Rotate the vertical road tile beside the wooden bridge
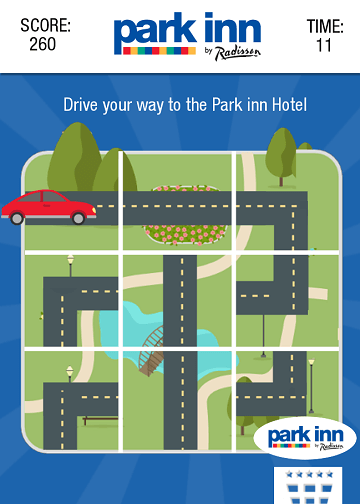Image resolution: width=360 pixels, height=504 pixels. click(177, 401)
